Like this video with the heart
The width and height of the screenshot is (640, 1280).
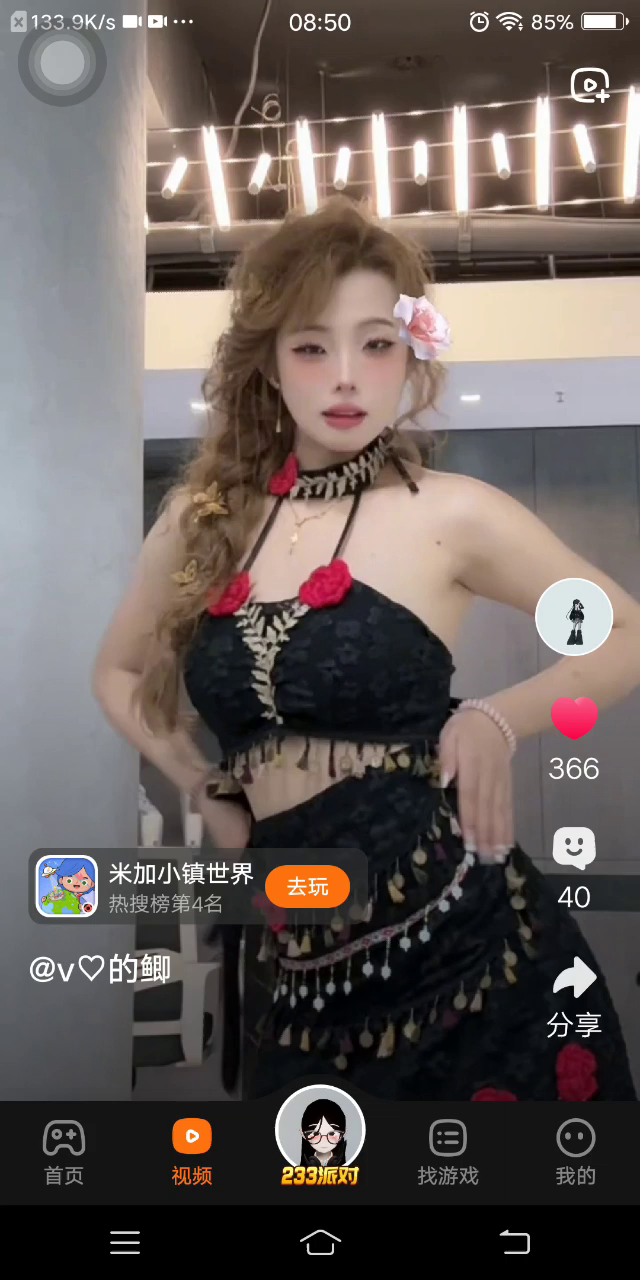click(x=574, y=718)
